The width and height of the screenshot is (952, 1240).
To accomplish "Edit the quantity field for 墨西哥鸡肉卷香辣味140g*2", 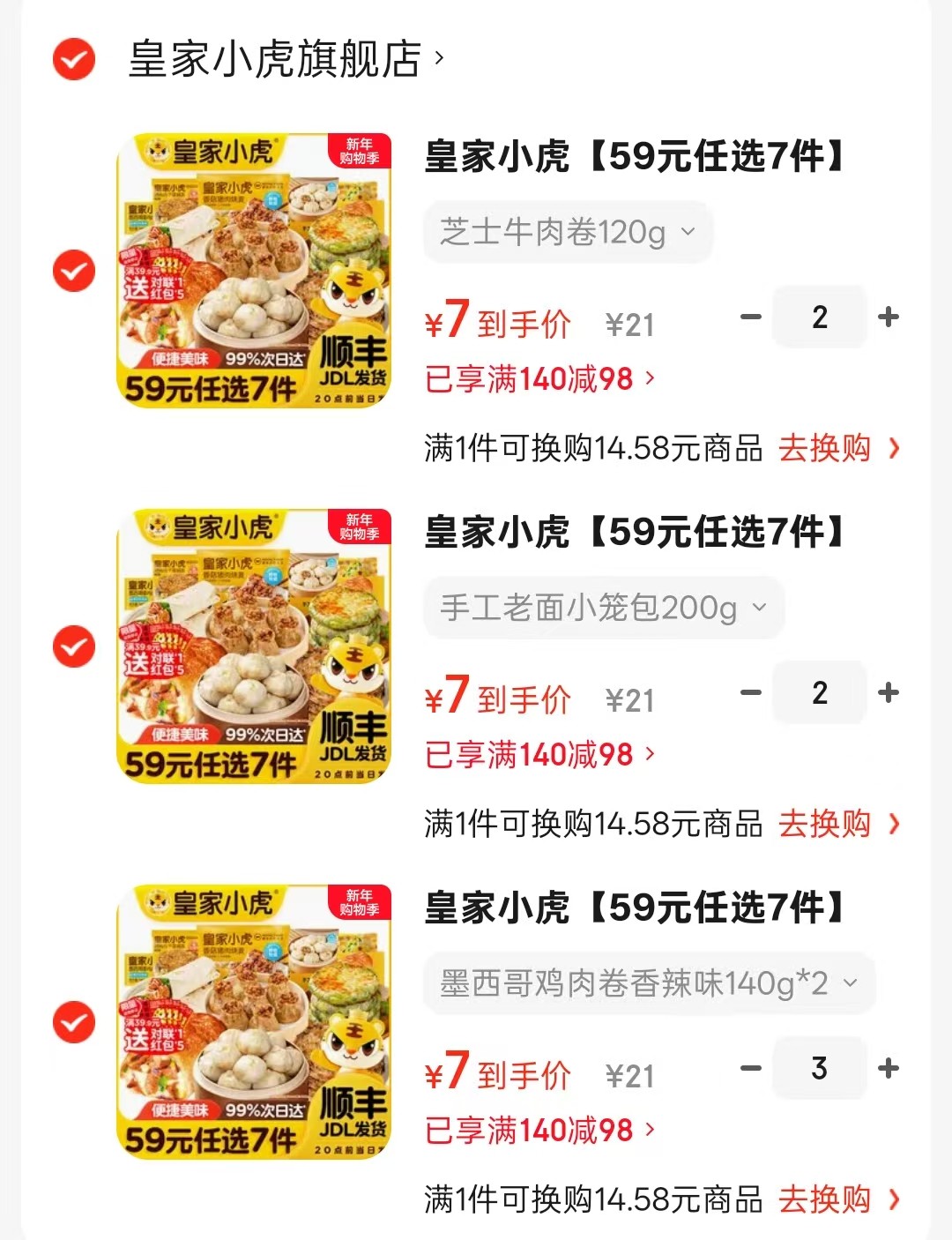I will [819, 1068].
